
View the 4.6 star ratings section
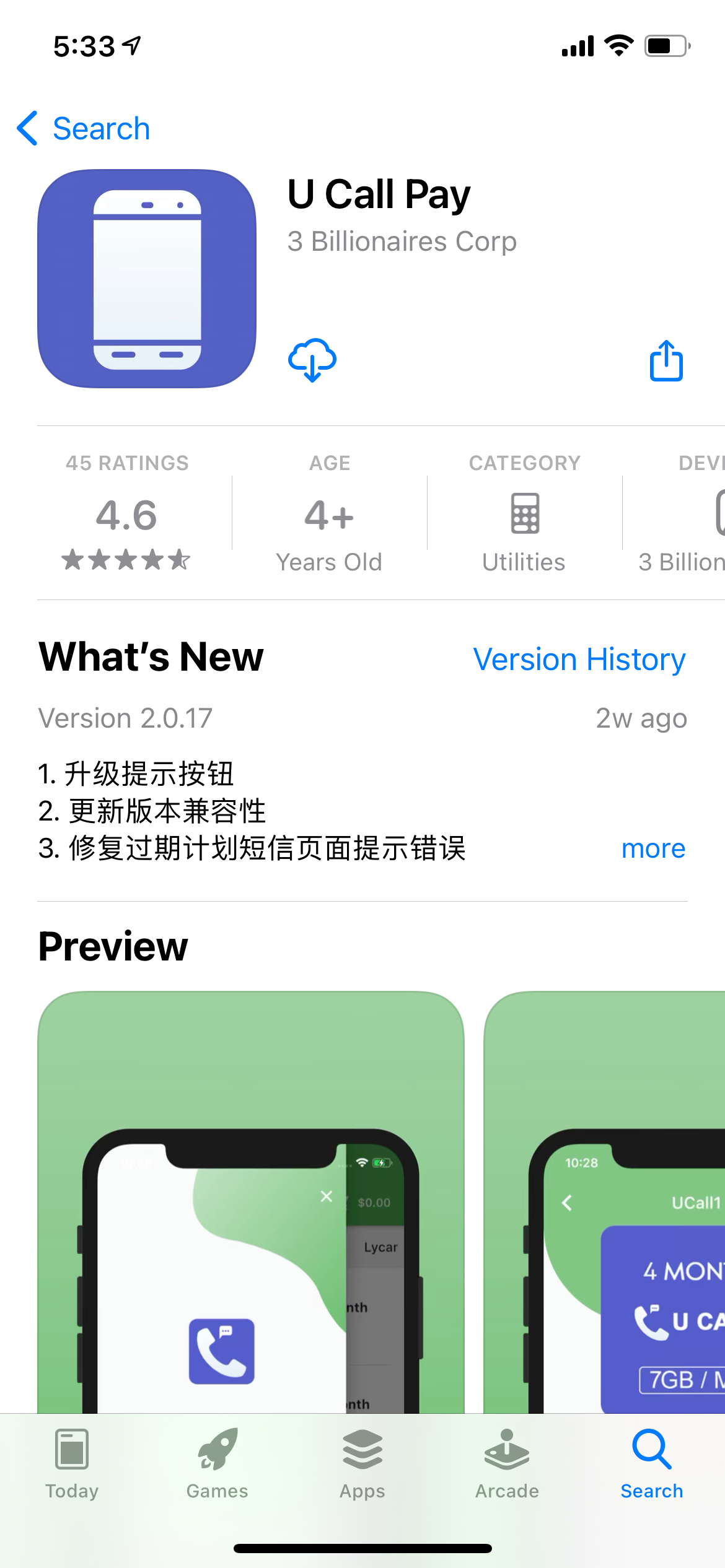127,514
